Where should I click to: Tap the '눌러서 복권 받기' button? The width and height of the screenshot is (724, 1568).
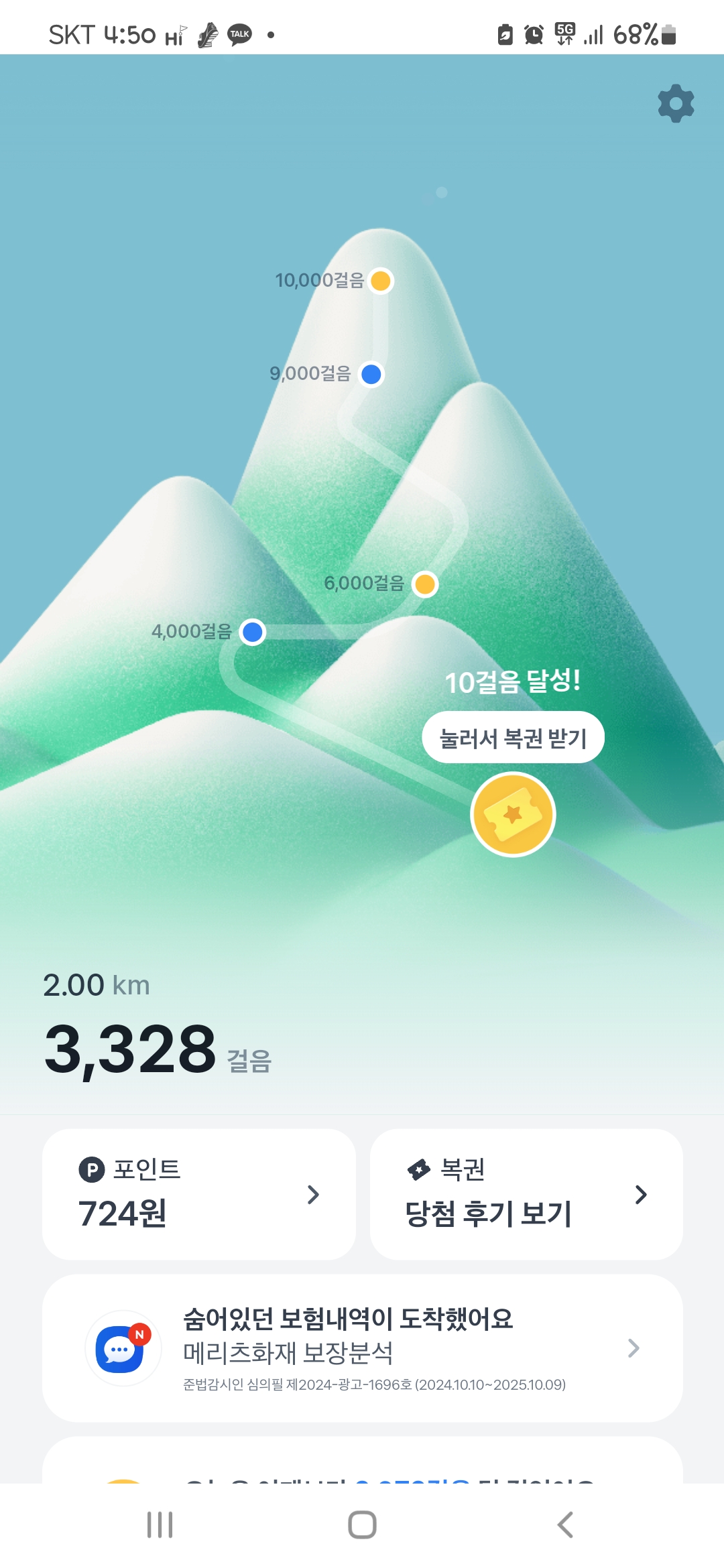pos(513,738)
